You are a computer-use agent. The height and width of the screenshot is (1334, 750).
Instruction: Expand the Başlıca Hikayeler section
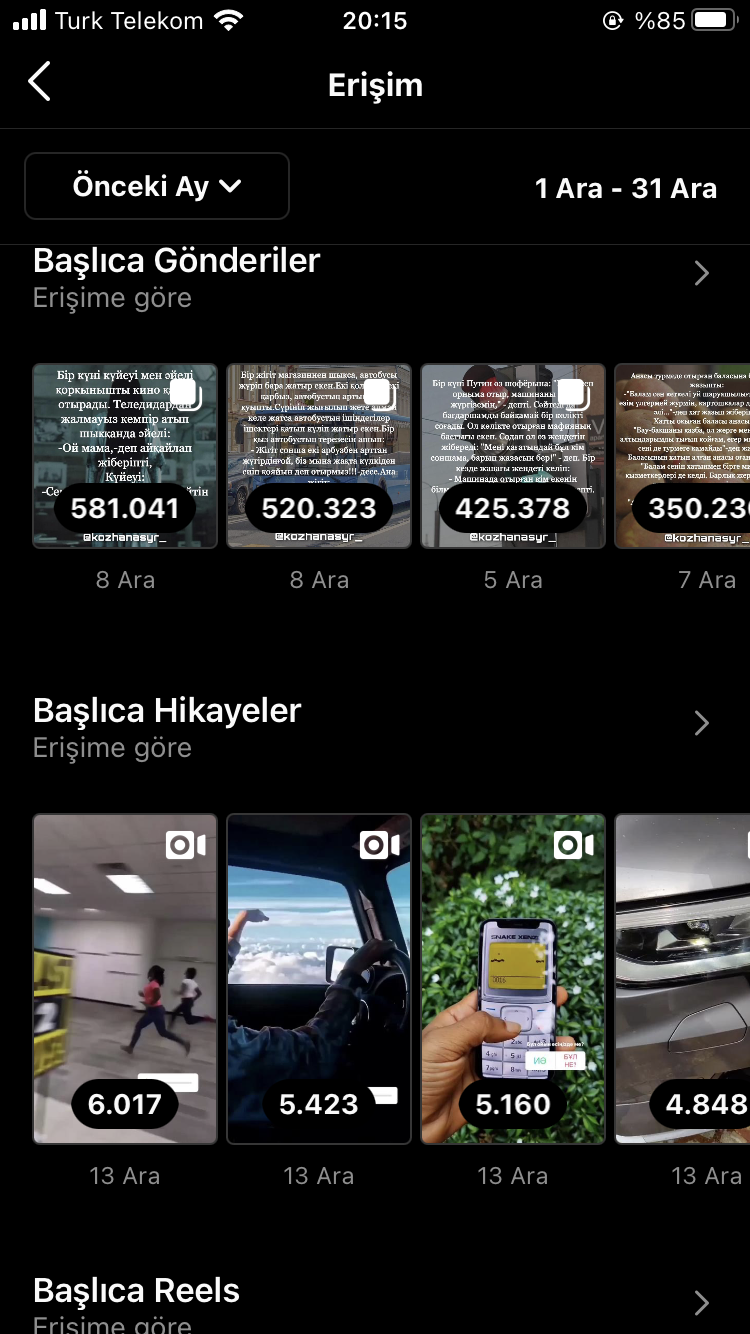click(x=701, y=724)
